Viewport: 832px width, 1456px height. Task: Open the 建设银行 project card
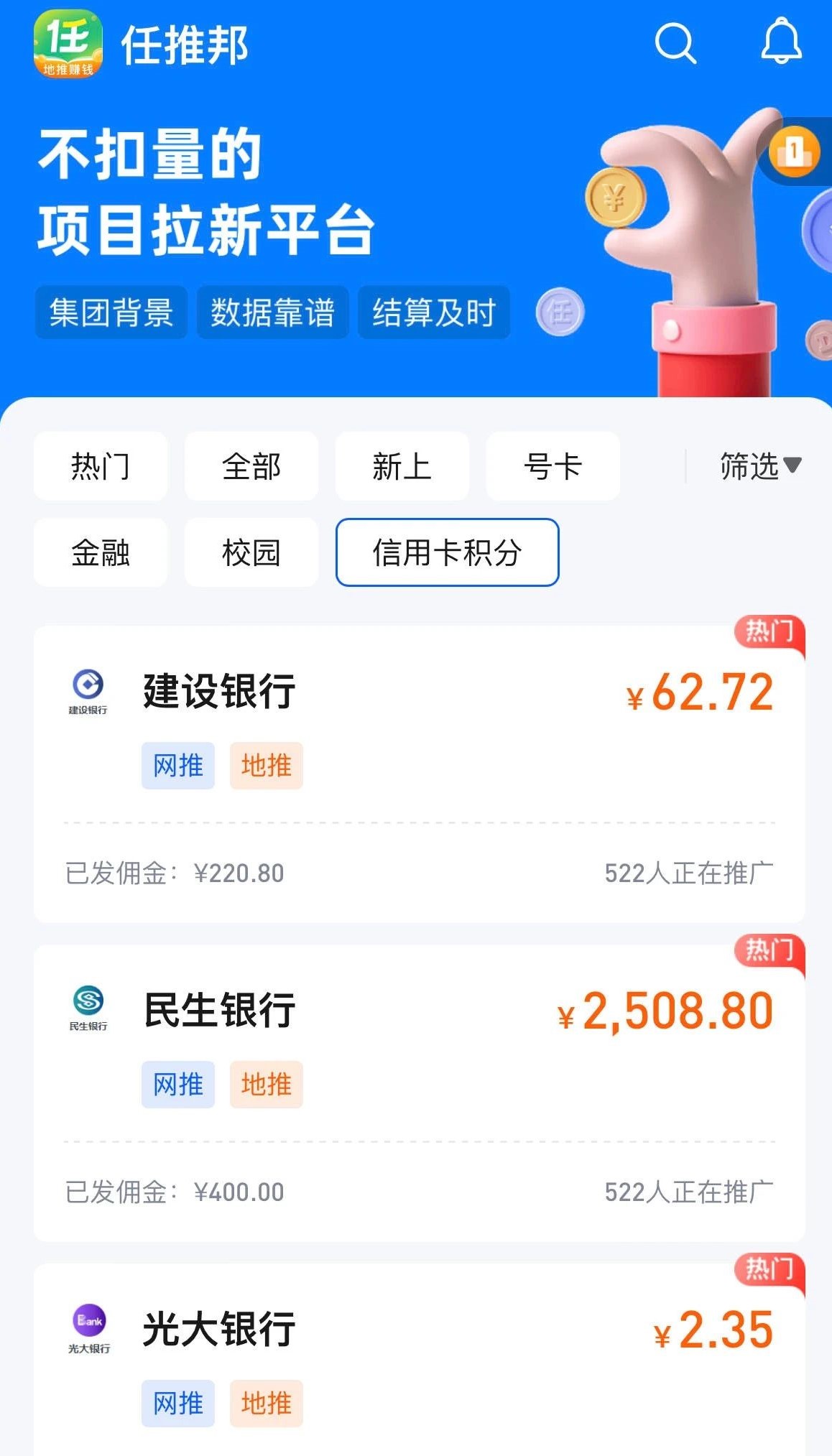[x=419, y=774]
